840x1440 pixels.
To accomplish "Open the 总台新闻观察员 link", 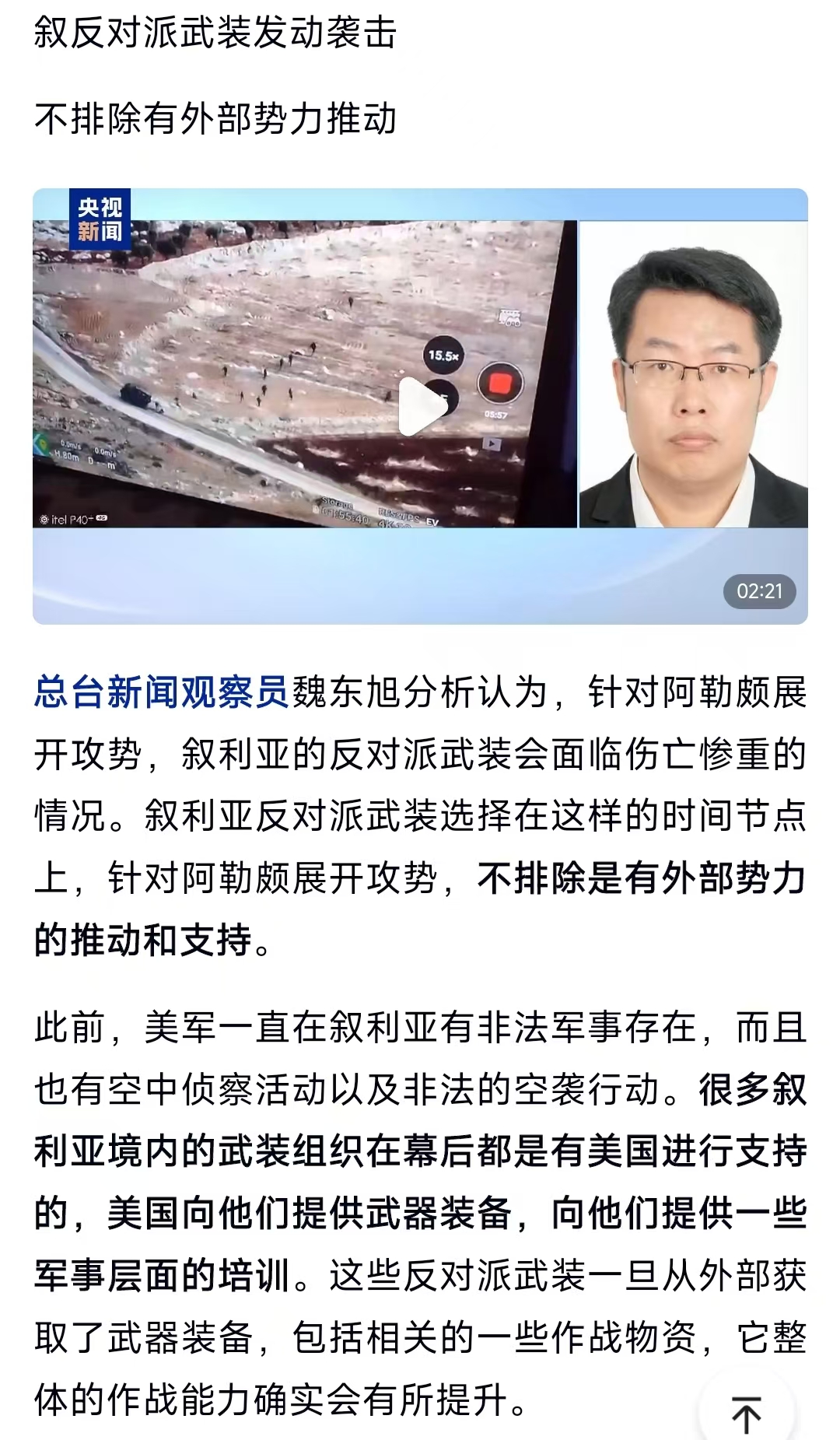I will (x=161, y=692).
